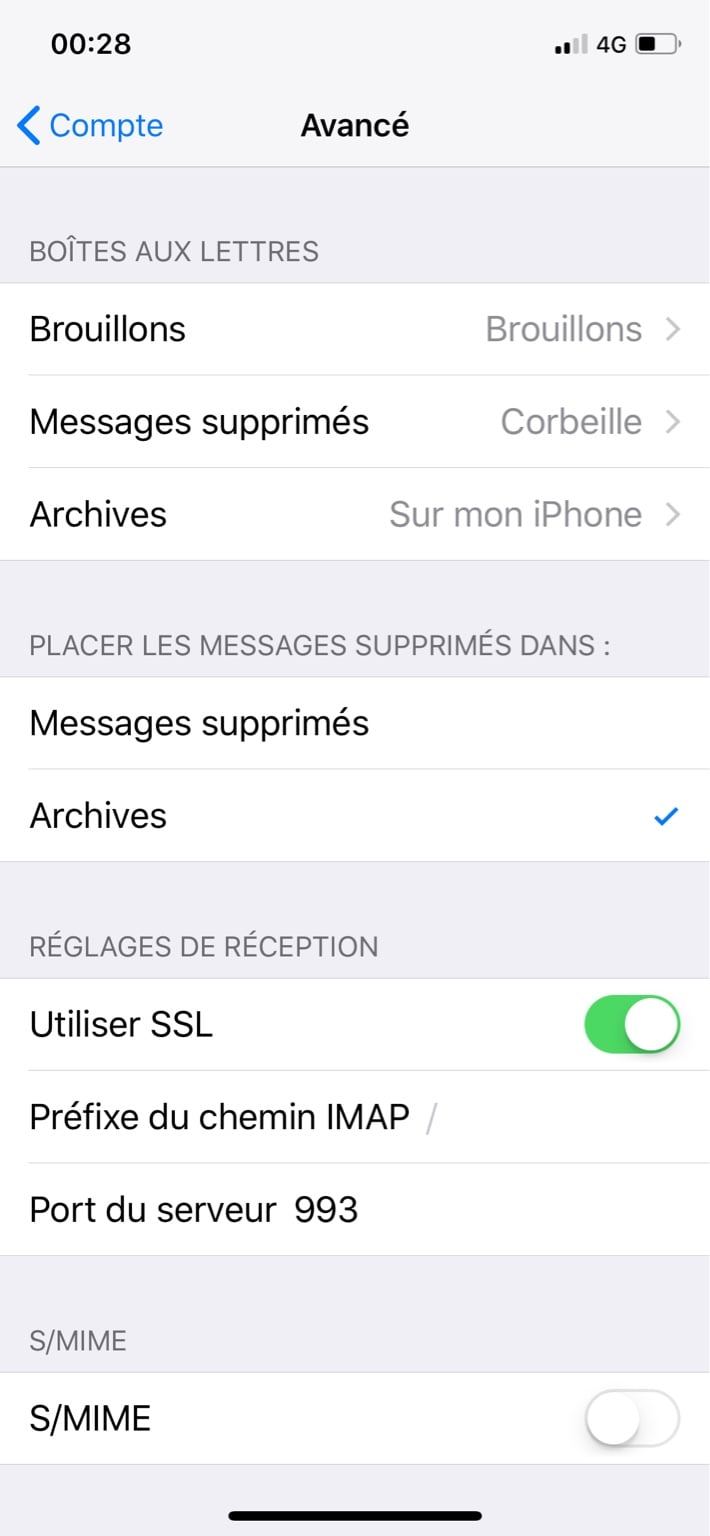
Task: Go back to Compte
Action: coord(90,126)
